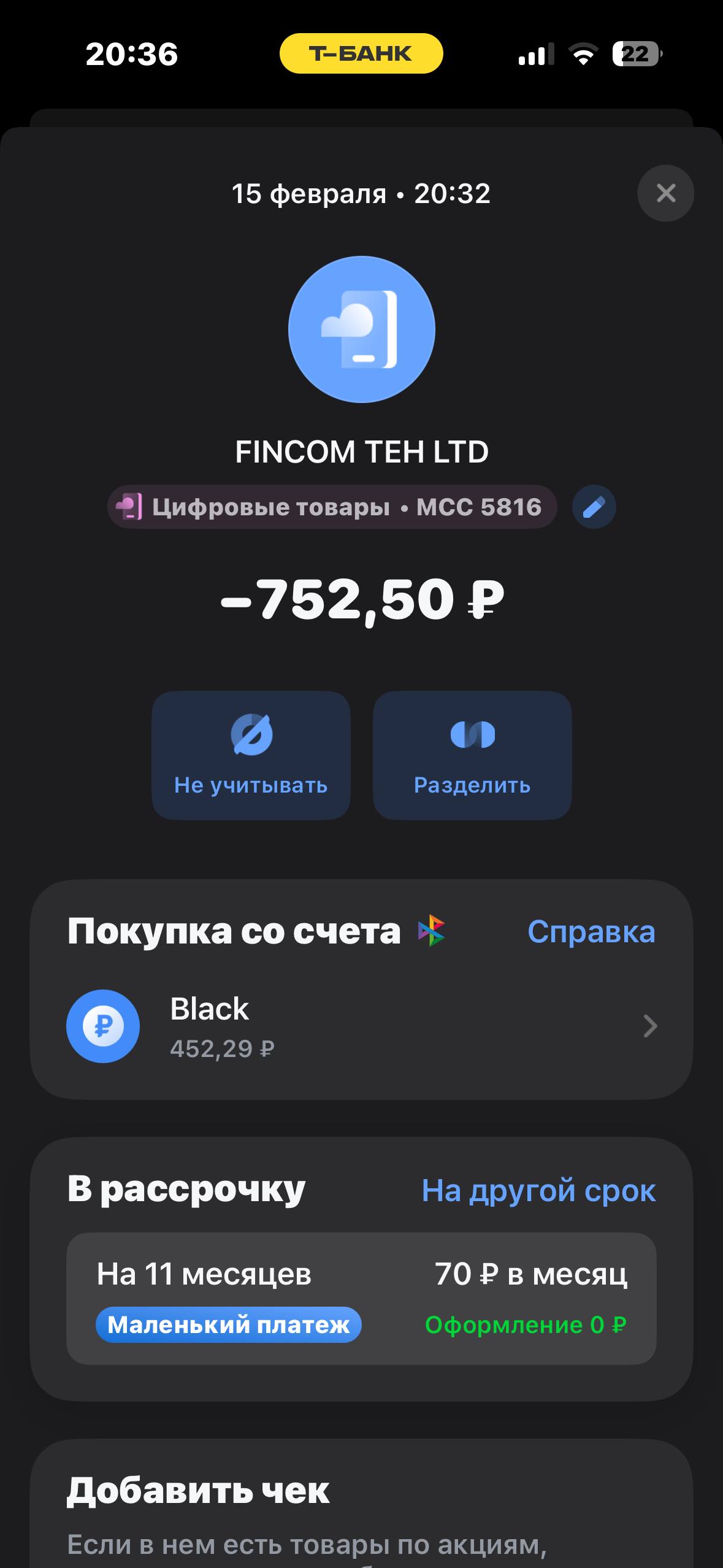723x1568 pixels.
Task: Tap the Цифровые товары MCC 5816 chip
Action: (x=332, y=507)
